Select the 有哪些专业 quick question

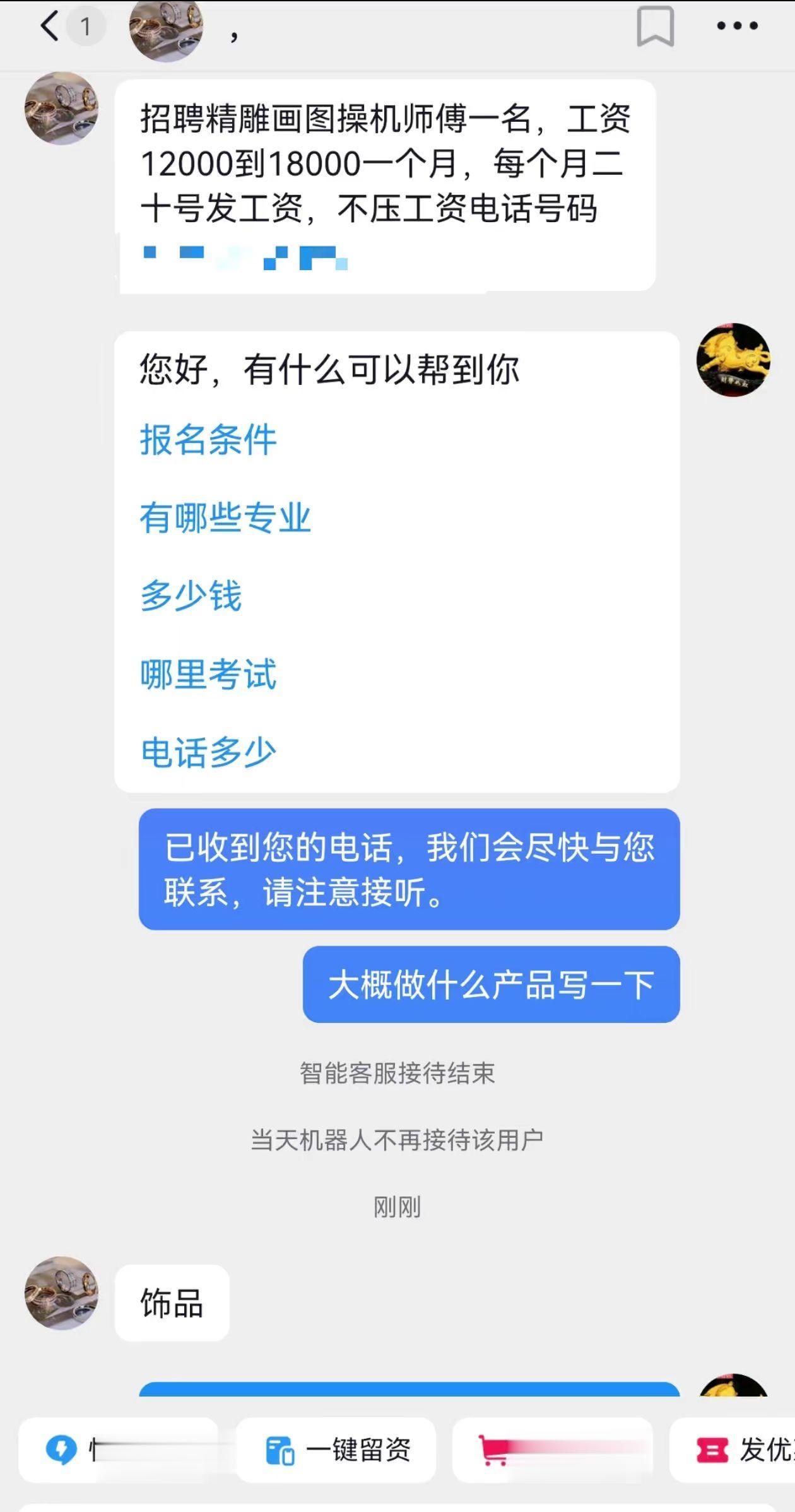coord(226,519)
